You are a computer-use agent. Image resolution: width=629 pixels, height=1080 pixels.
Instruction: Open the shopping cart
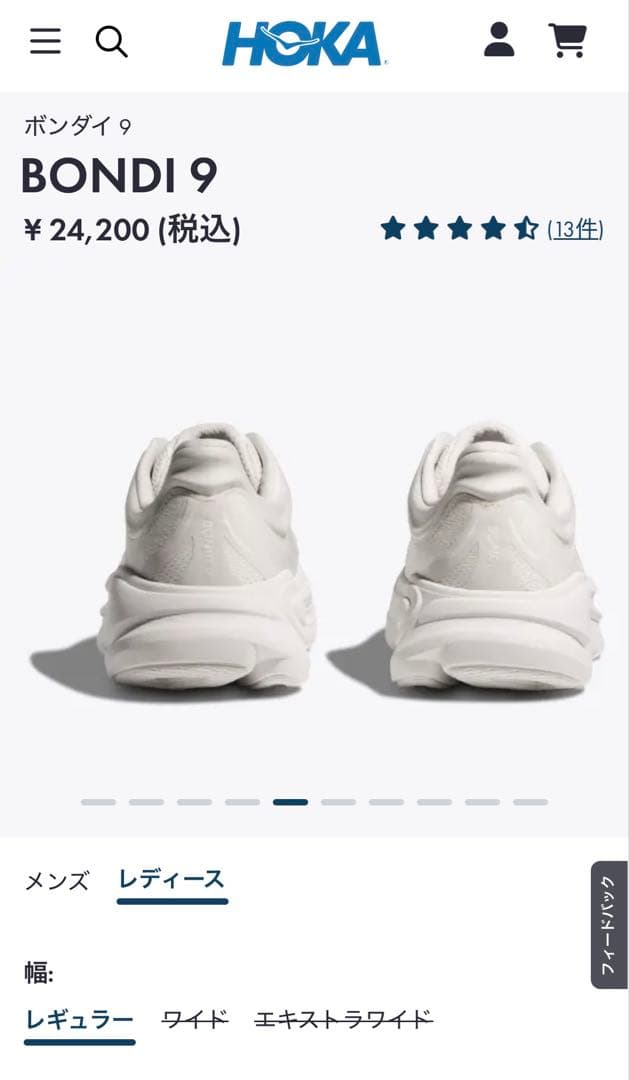(x=567, y=40)
